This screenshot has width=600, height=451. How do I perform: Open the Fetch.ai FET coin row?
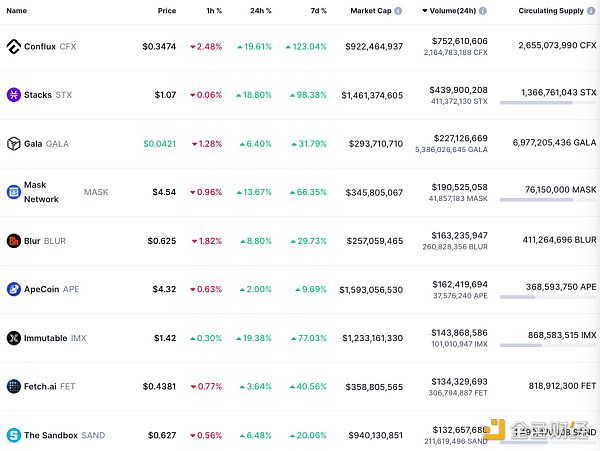tap(40, 386)
